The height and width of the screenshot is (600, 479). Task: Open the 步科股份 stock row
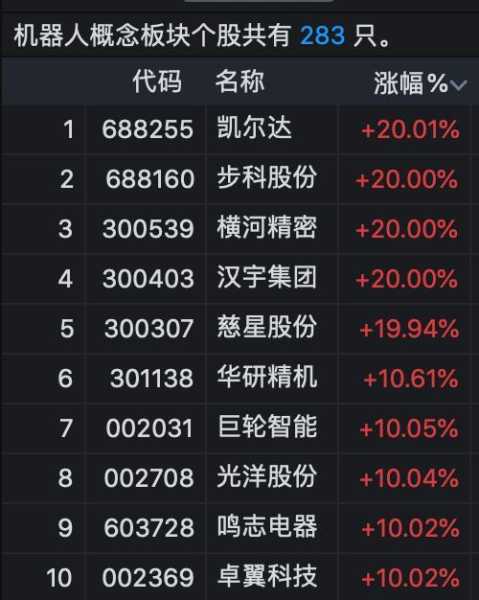click(x=240, y=179)
